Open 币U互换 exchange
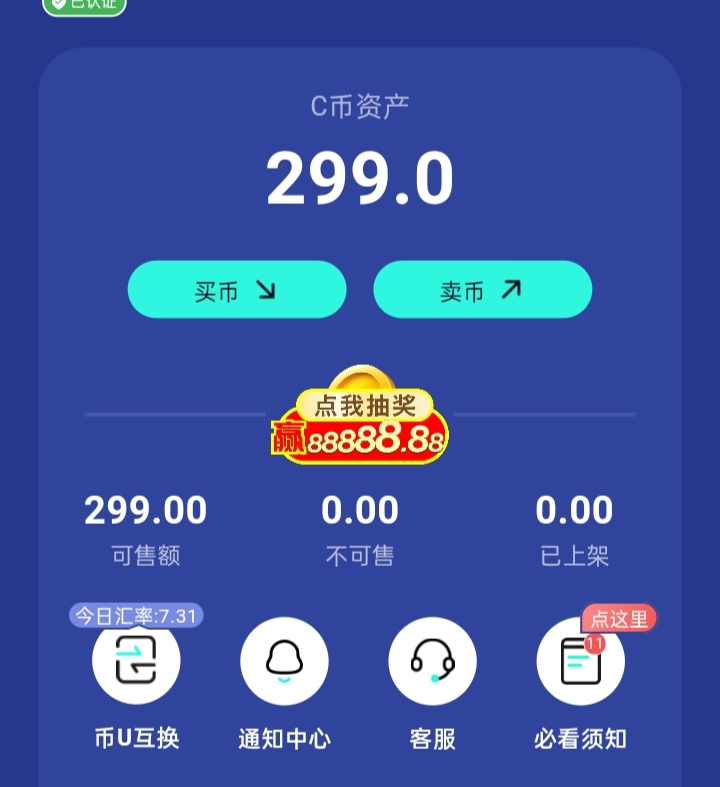The height and width of the screenshot is (787, 720). tap(136, 662)
